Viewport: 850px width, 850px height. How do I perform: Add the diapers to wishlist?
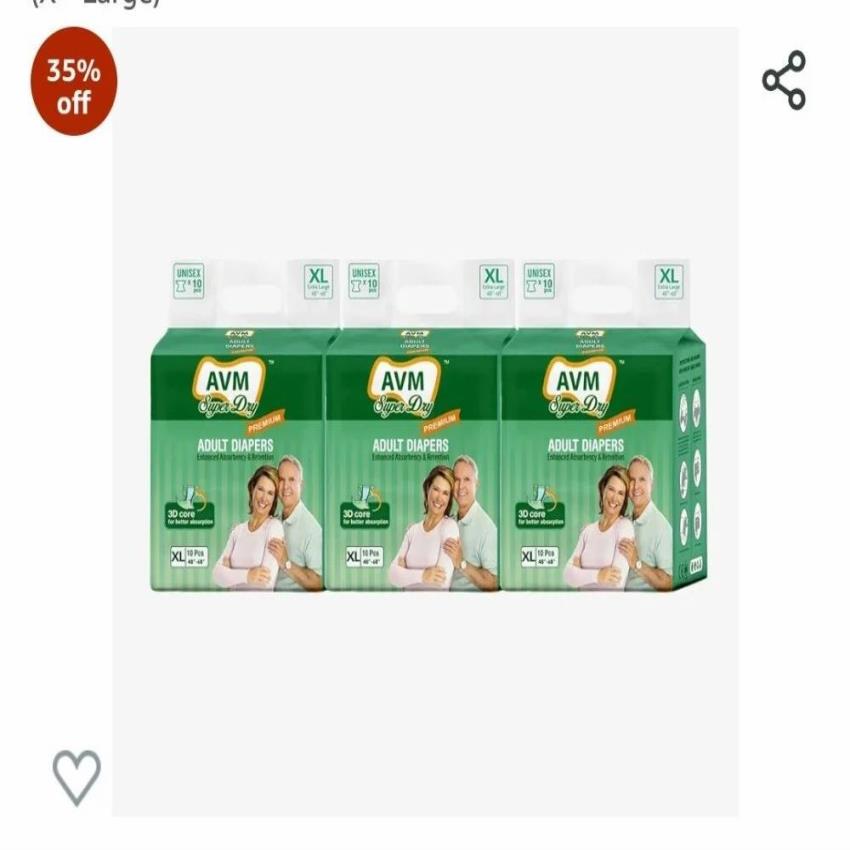tap(77, 776)
